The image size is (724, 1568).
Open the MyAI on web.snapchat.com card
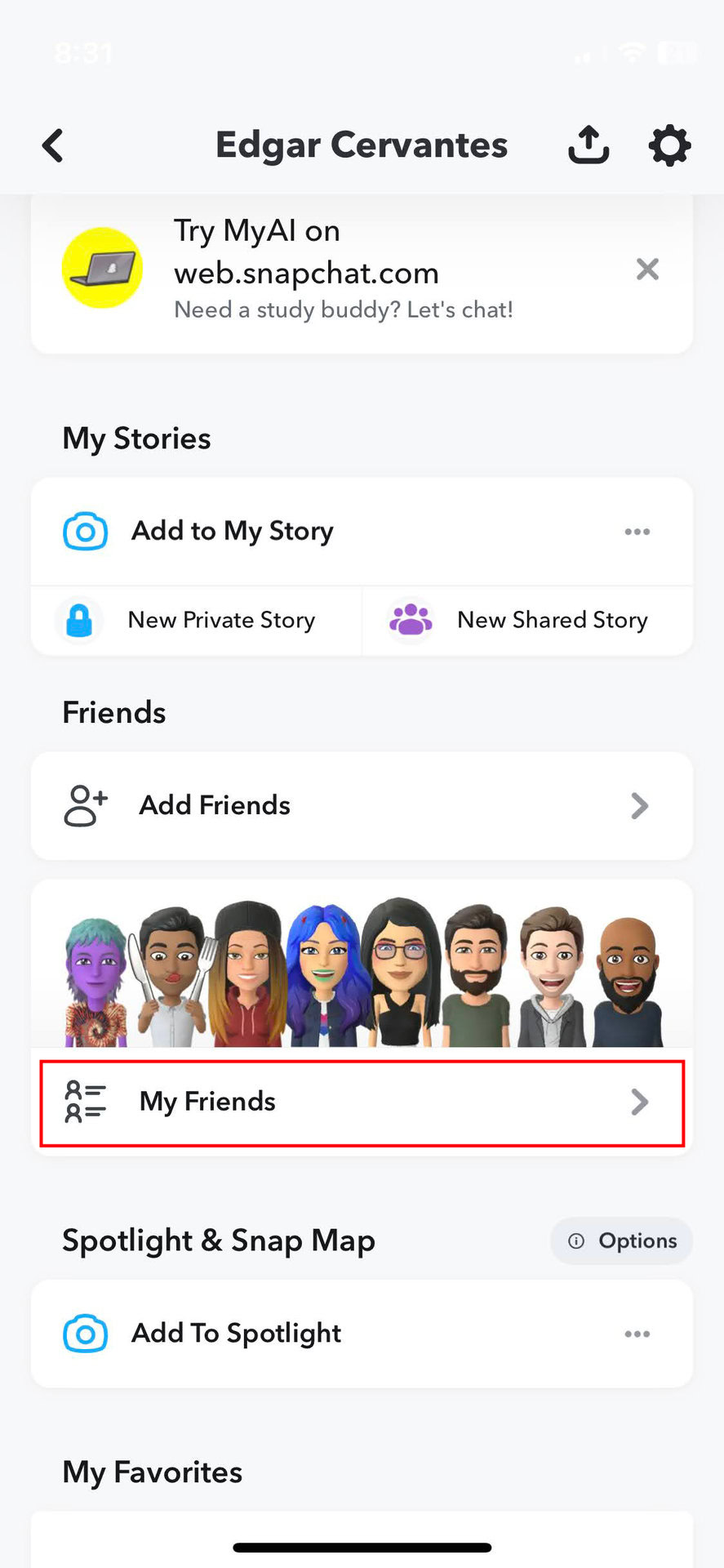(x=343, y=271)
